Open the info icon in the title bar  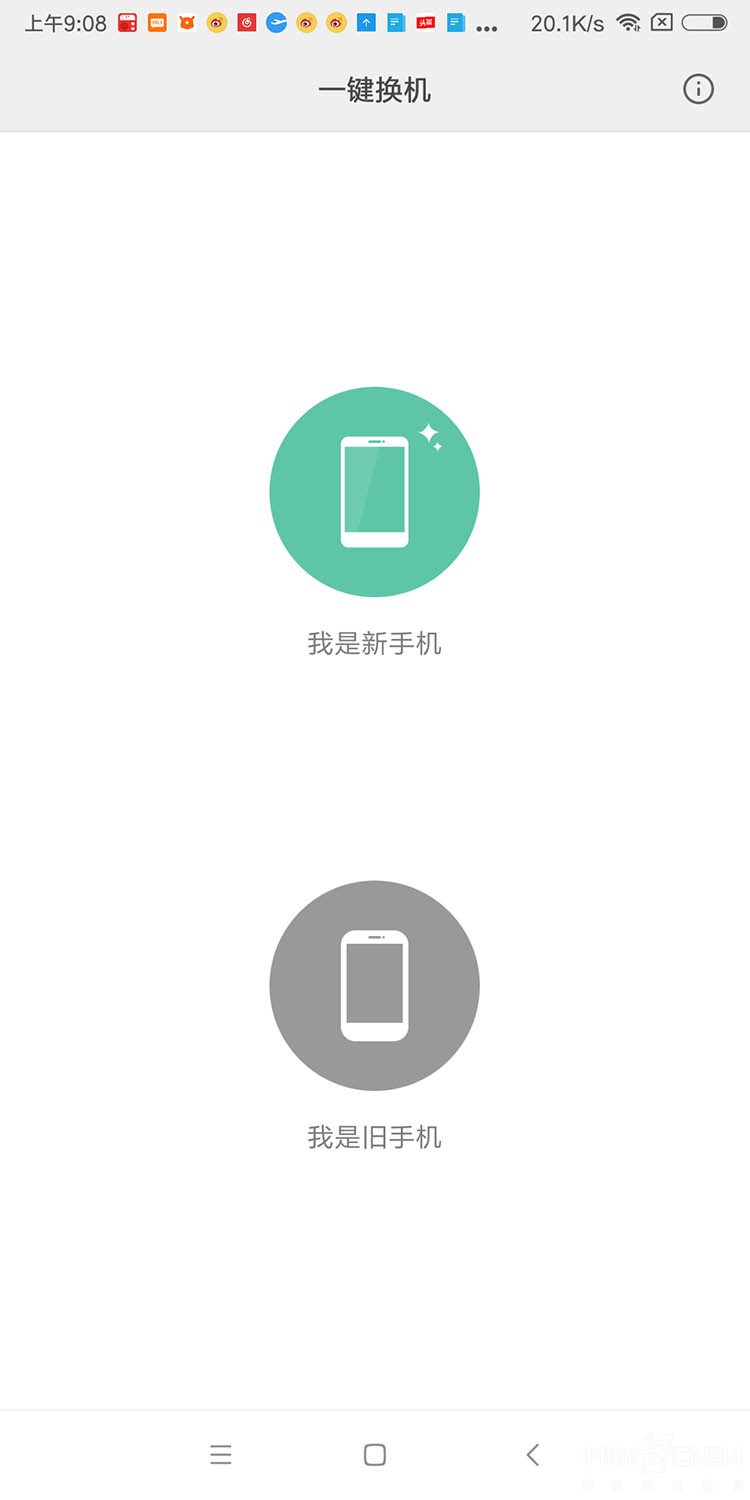pyautogui.click(x=698, y=89)
